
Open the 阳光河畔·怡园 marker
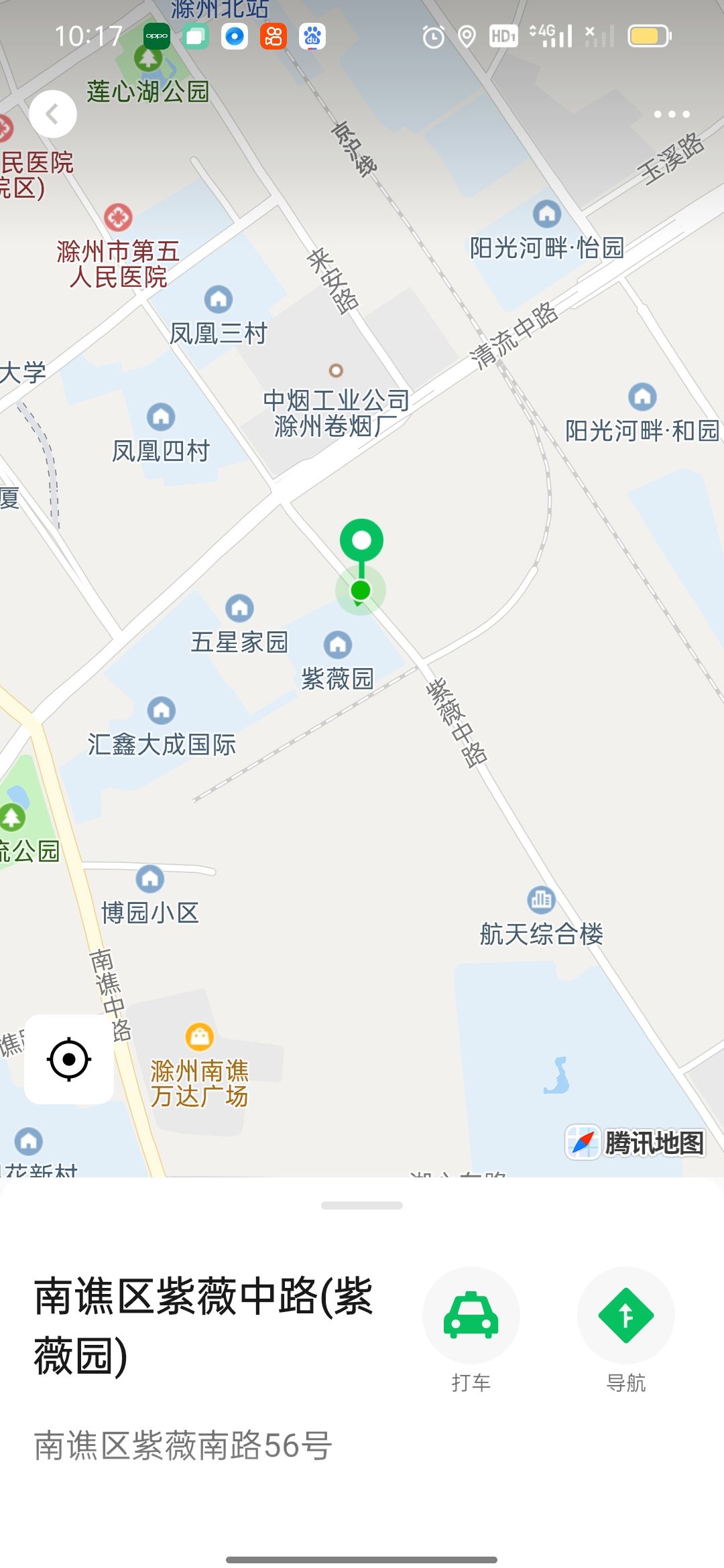pyautogui.click(x=547, y=214)
